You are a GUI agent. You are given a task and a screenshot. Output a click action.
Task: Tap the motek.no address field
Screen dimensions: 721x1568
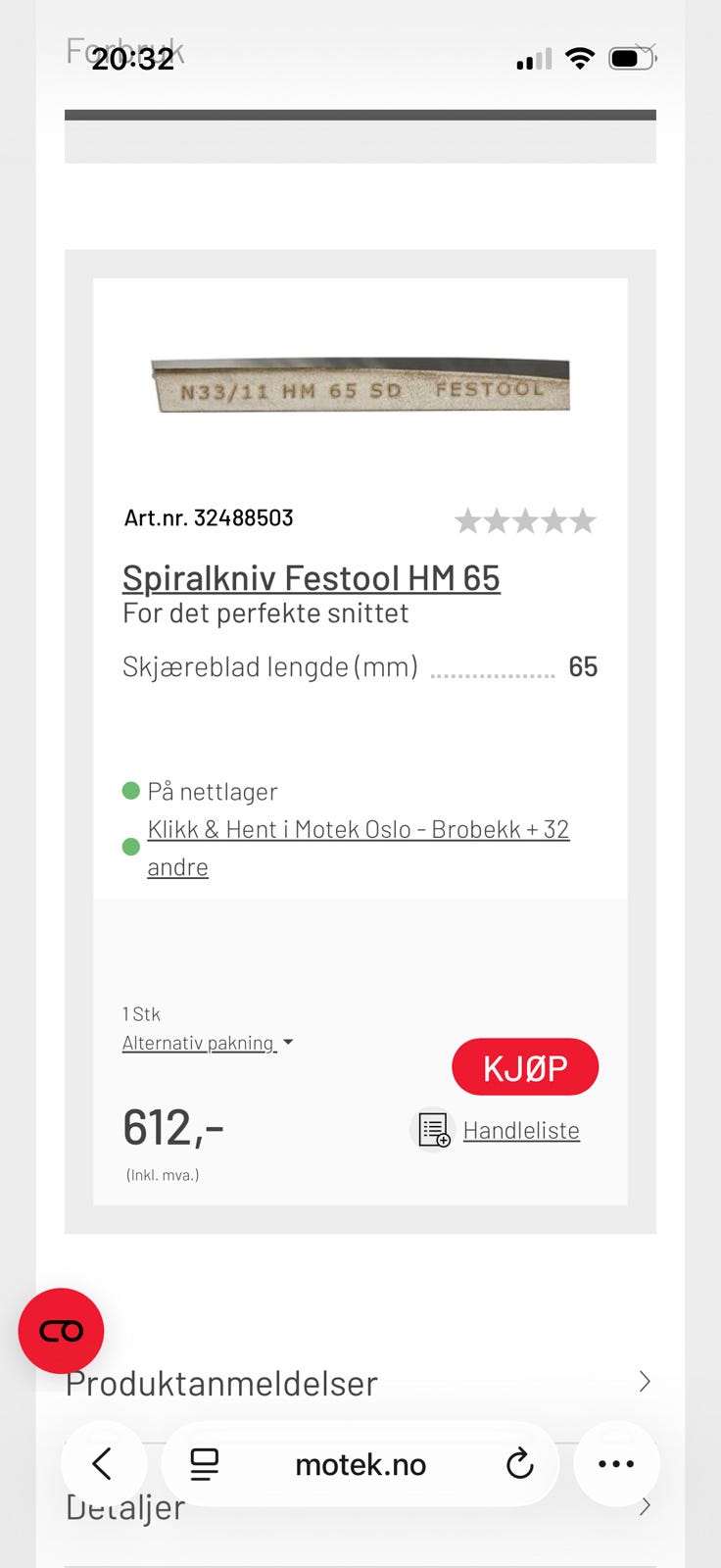pyautogui.click(x=360, y=1464)
